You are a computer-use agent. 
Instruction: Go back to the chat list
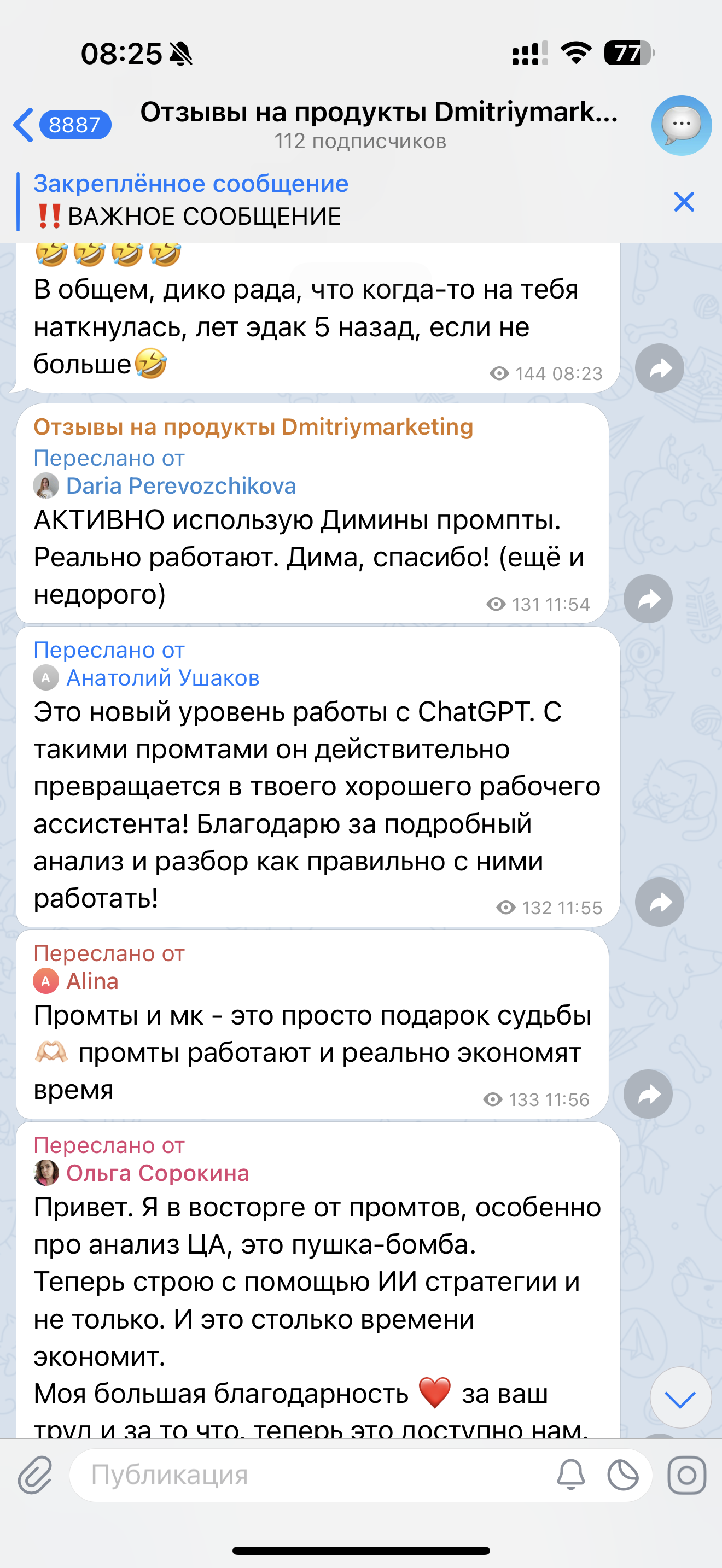click(x=60, y=125)
